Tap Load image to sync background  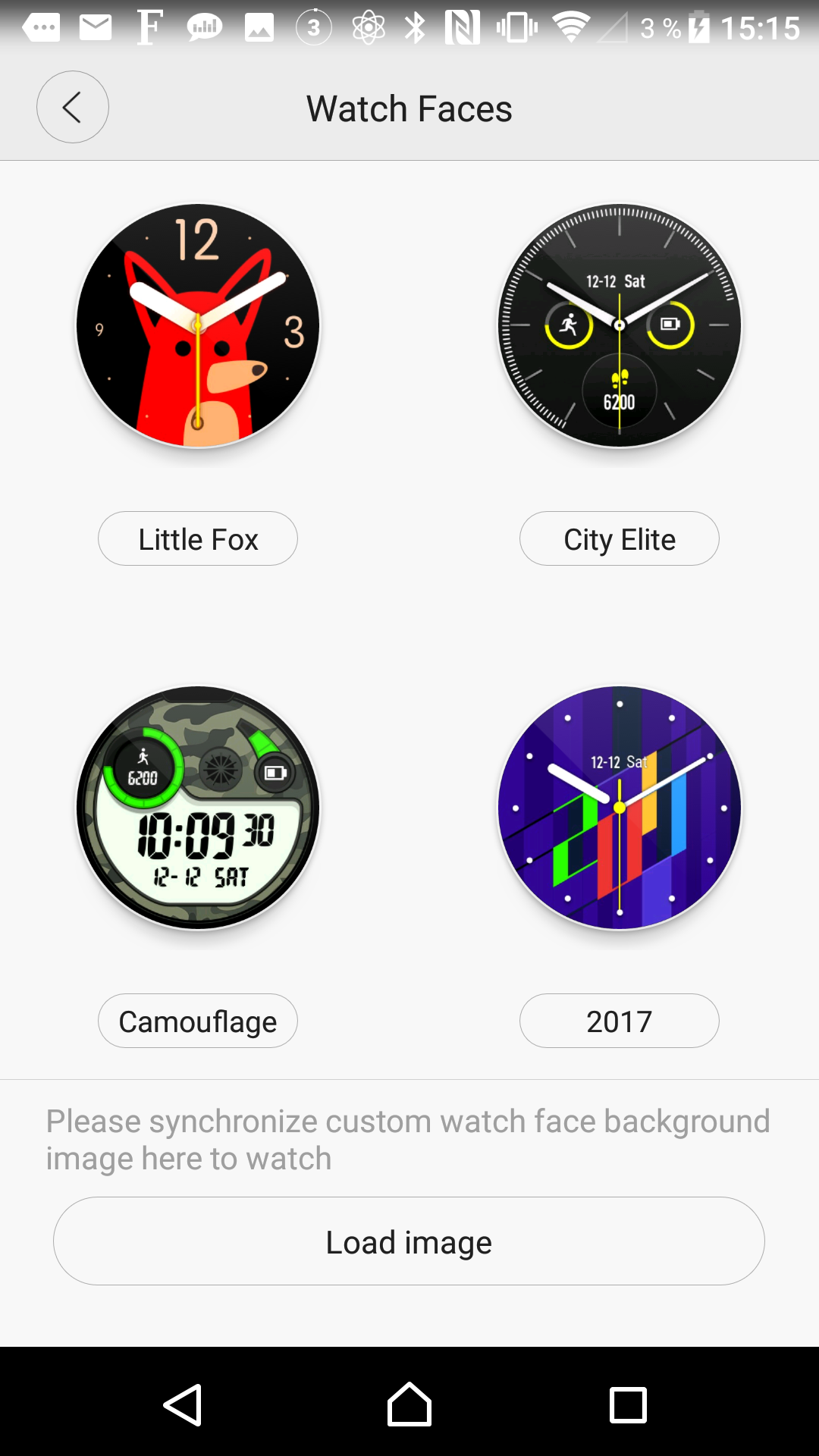pyautogui.click(x=409, y=1241)
